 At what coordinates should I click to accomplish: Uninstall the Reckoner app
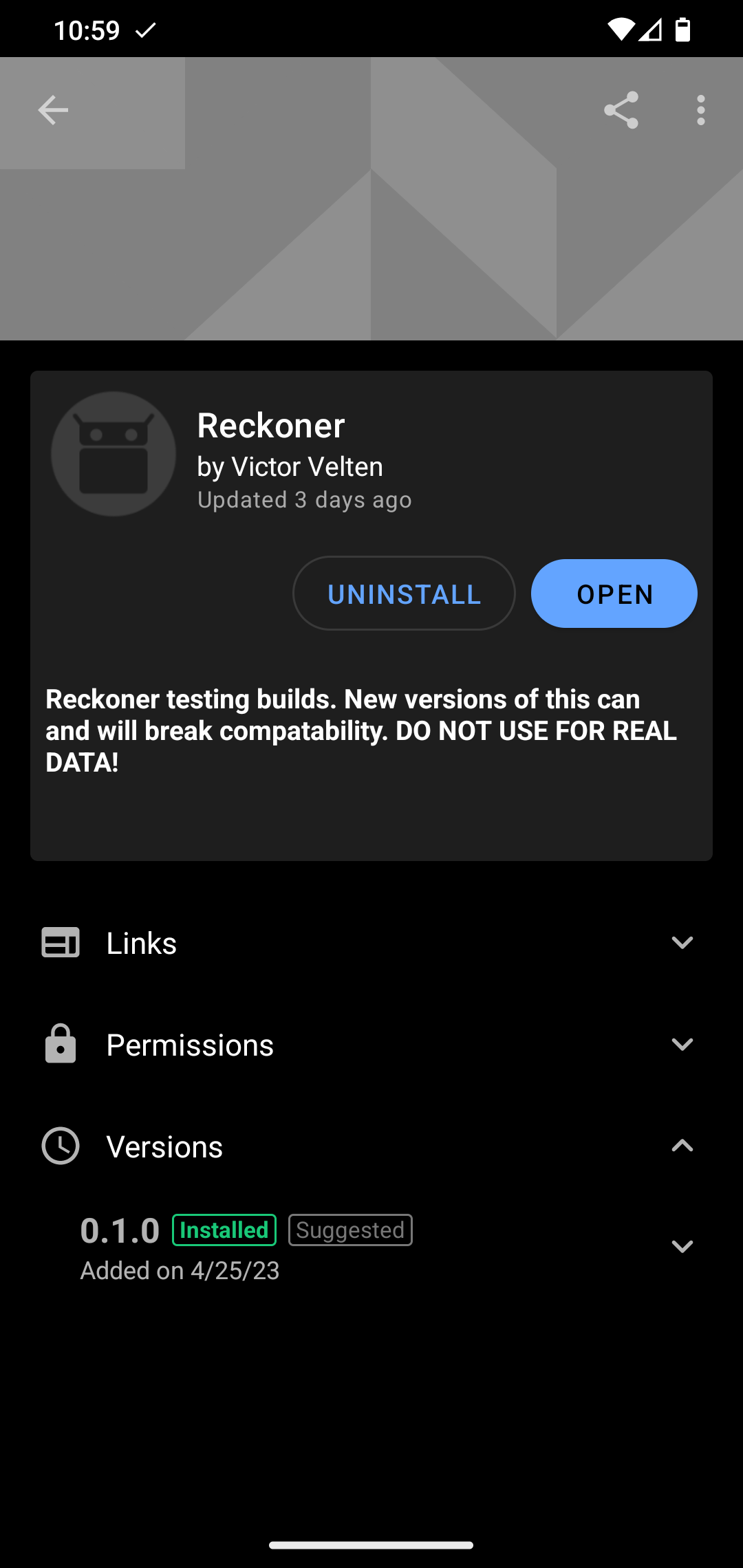[x=404, y=594]
